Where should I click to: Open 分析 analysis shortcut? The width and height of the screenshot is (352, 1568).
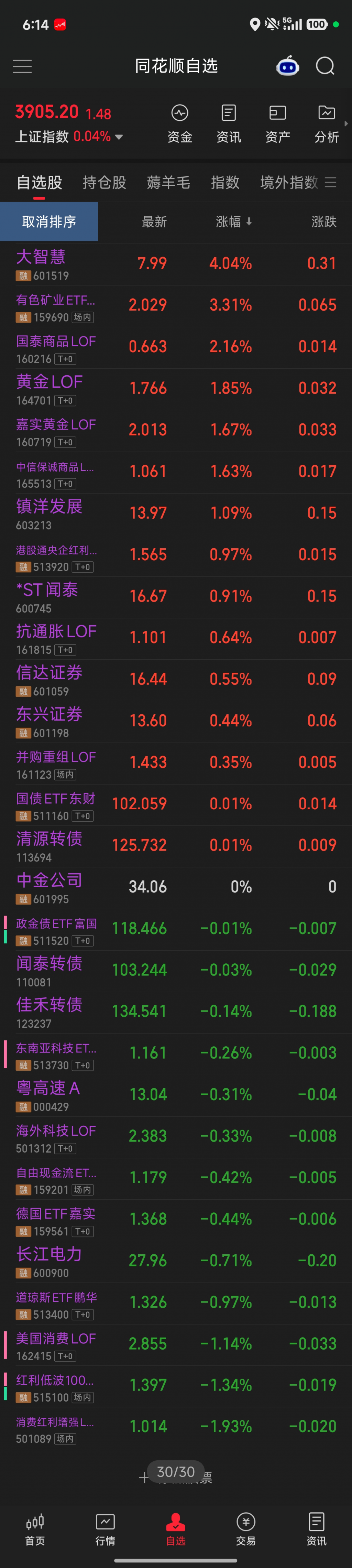click(x=327, y=124)
